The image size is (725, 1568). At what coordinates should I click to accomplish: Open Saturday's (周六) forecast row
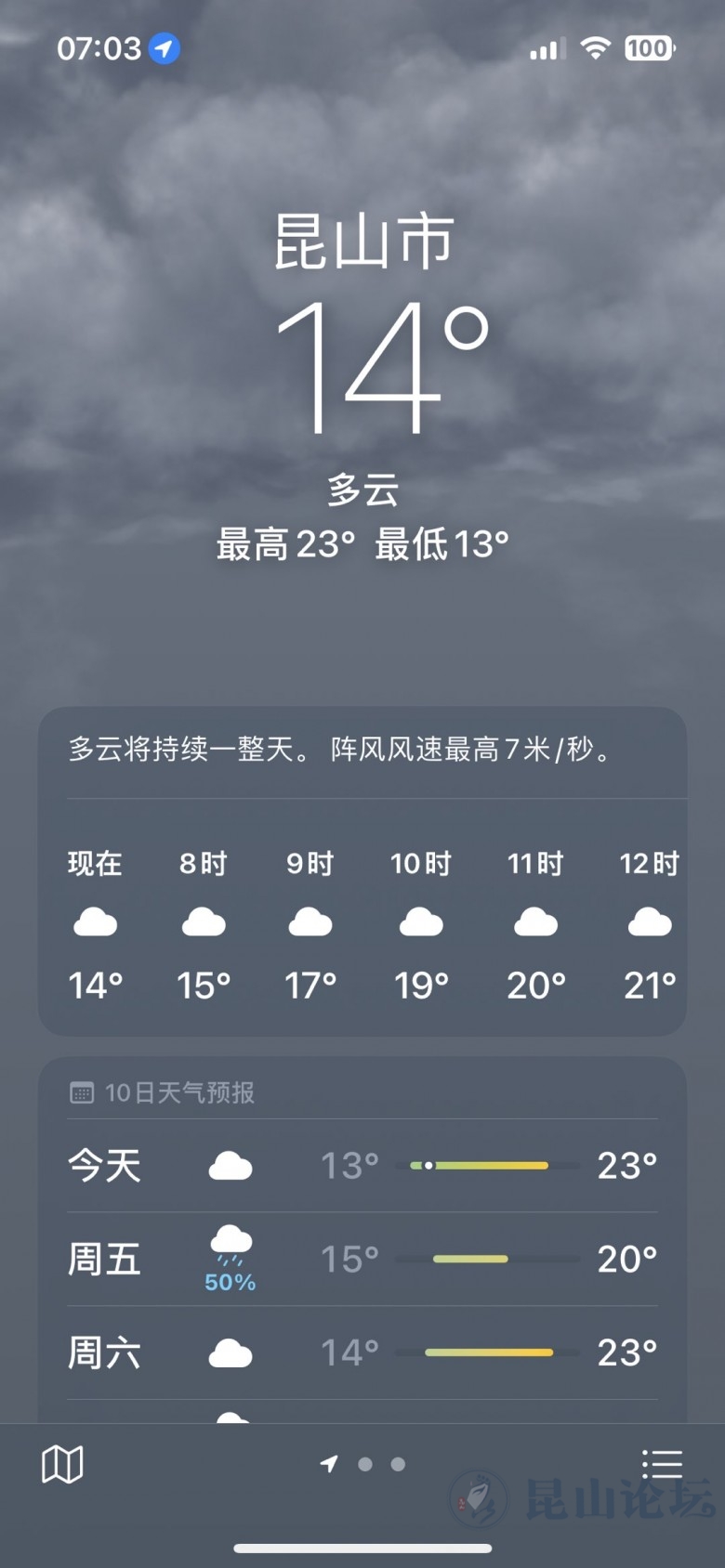tap(362, 1352)
